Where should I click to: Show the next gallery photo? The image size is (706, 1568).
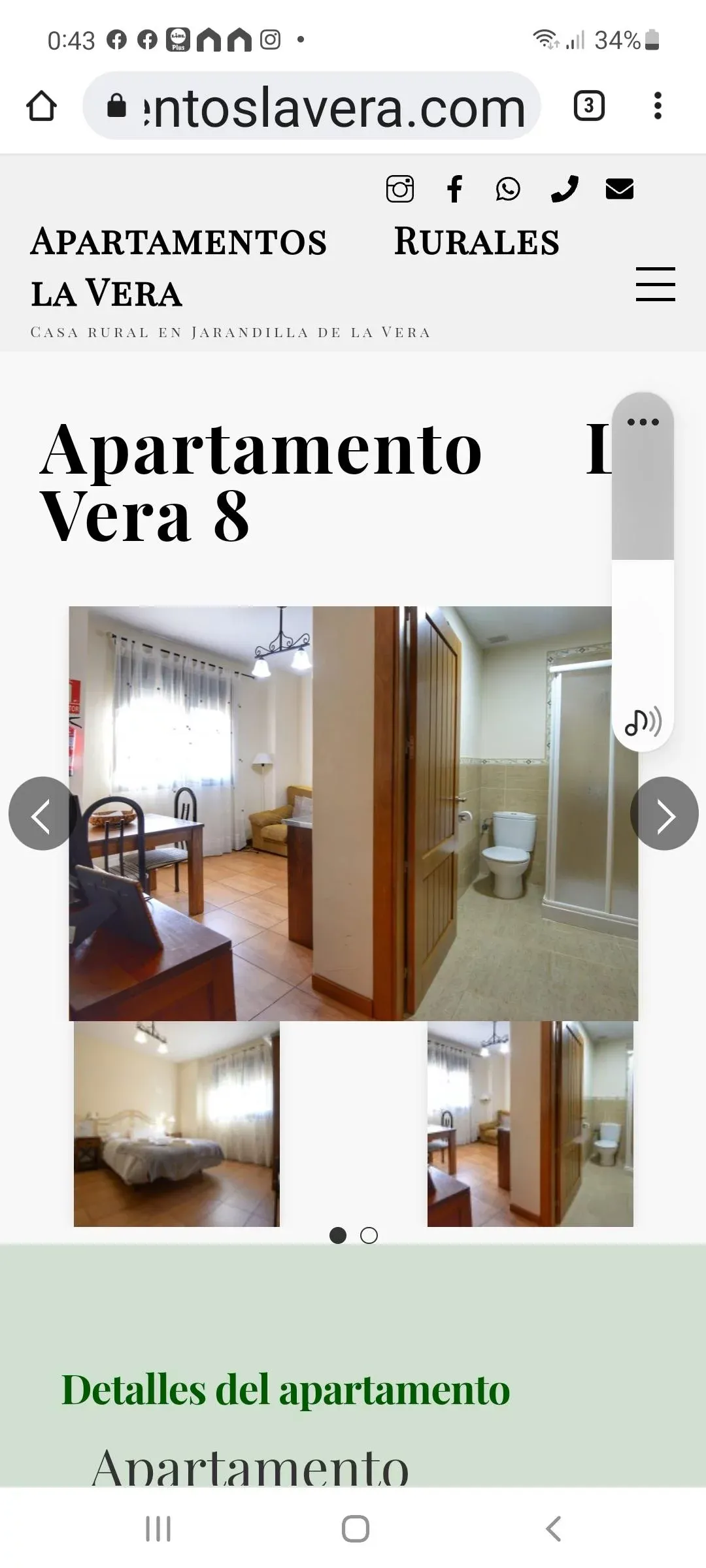click(x=664, y=814)
